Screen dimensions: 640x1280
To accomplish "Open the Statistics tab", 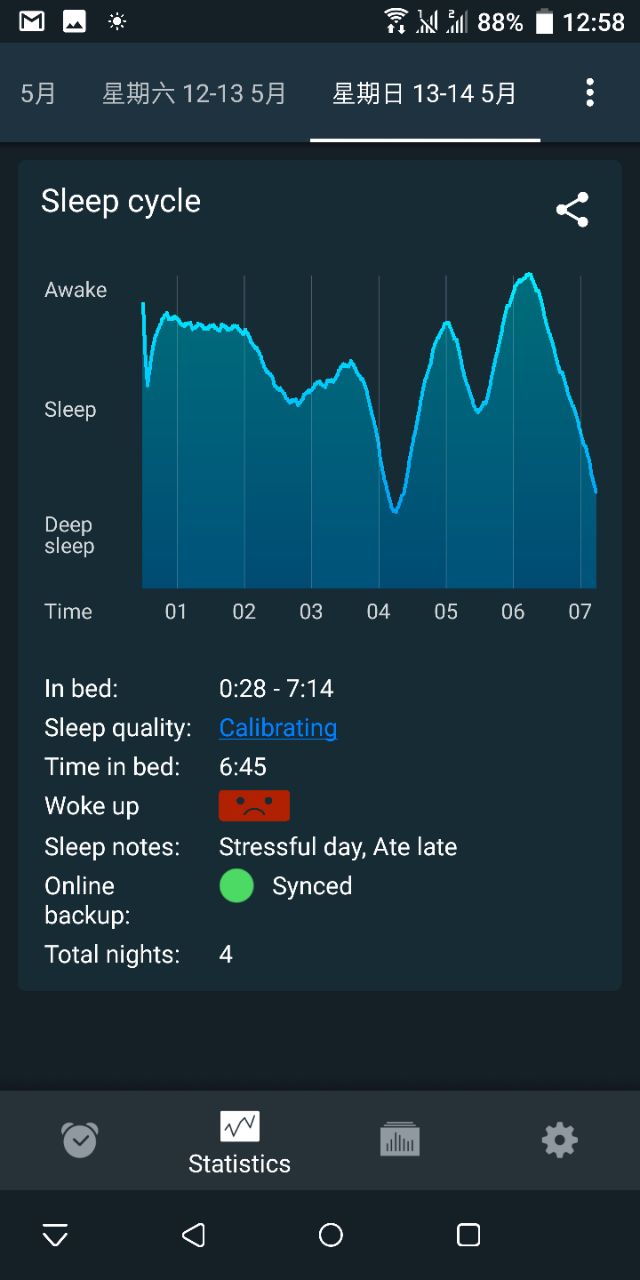I will (x=240, y=1141).
